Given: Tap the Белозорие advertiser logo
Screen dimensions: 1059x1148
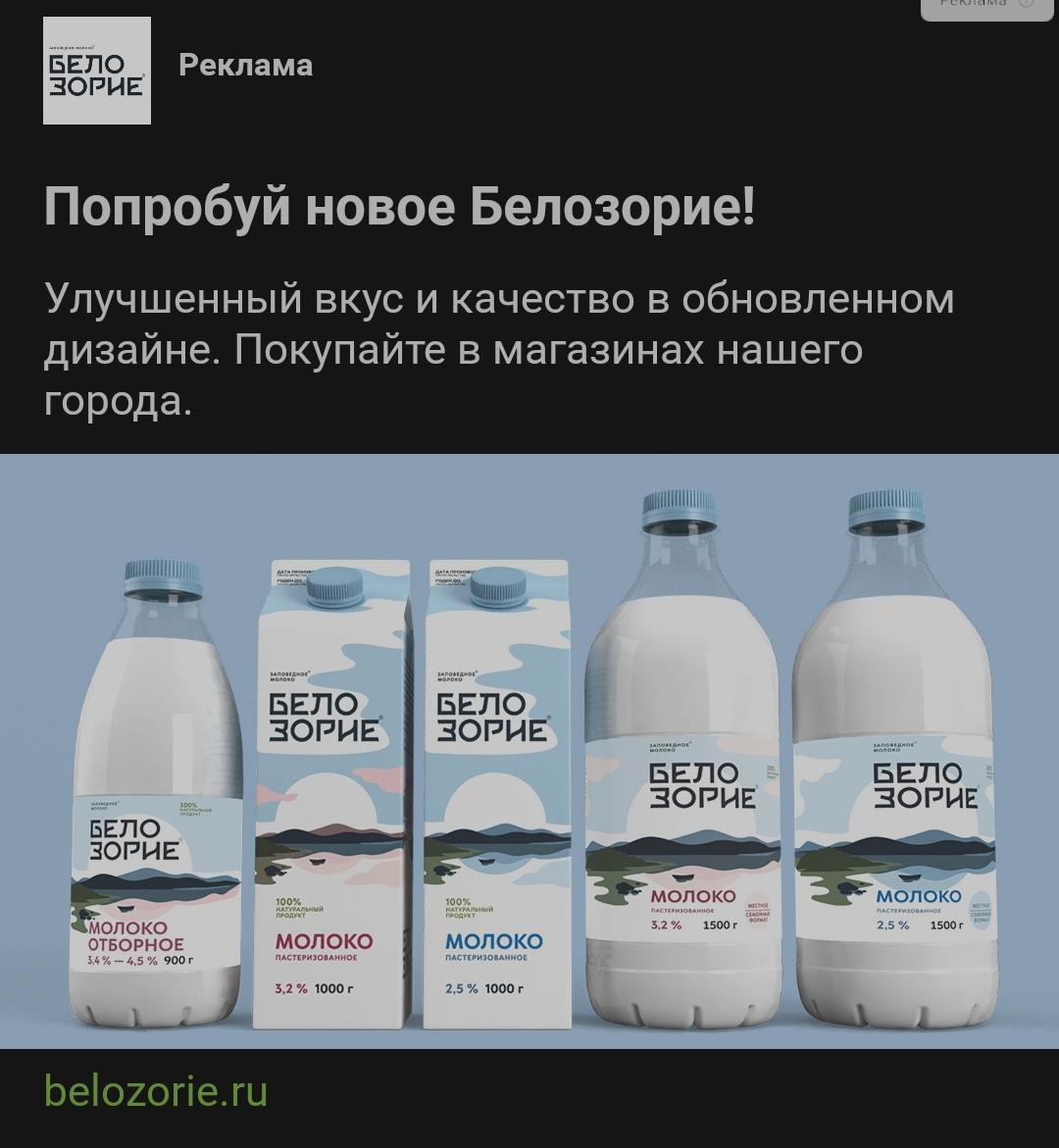Looking at the screenshot, I should click(97, 71).
